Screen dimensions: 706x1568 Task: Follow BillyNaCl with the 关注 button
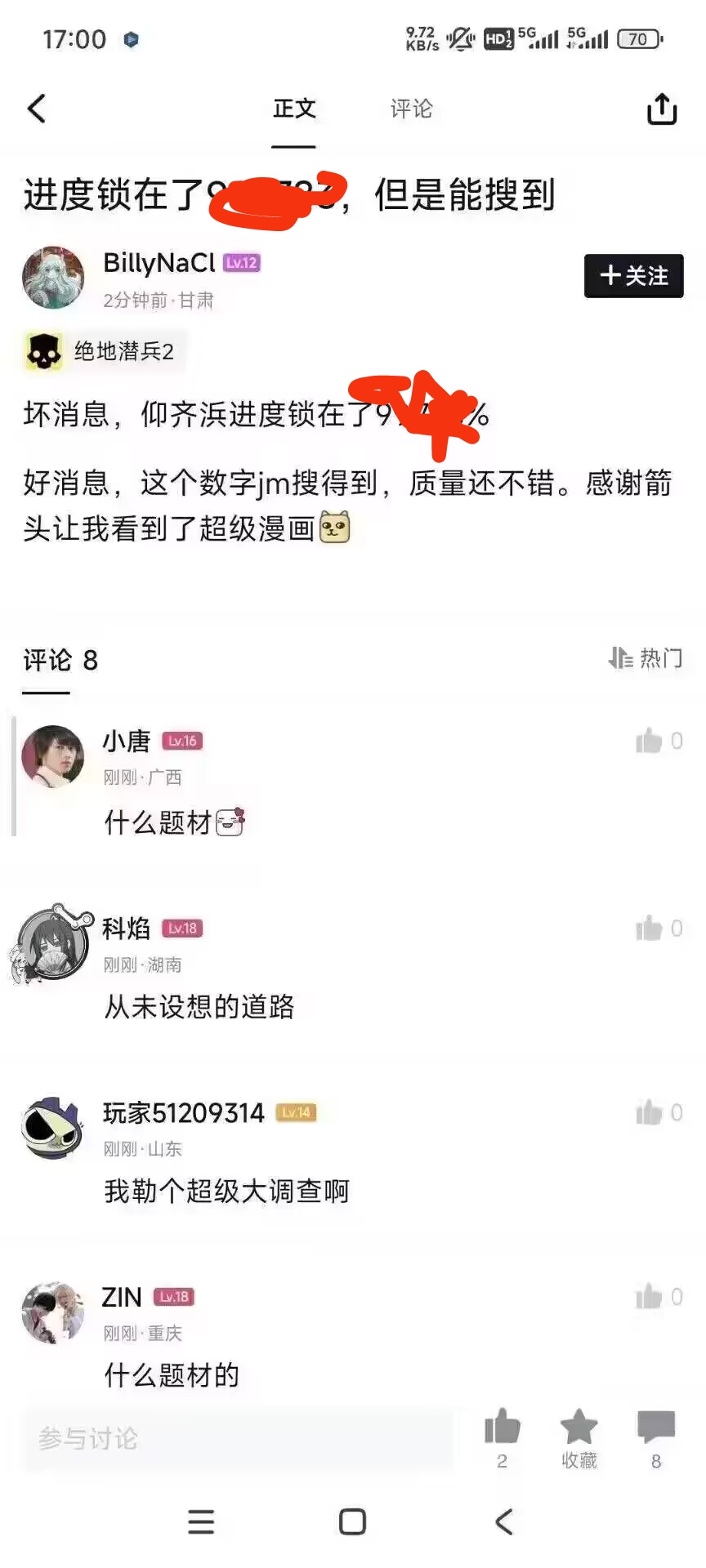pos(633,276)
